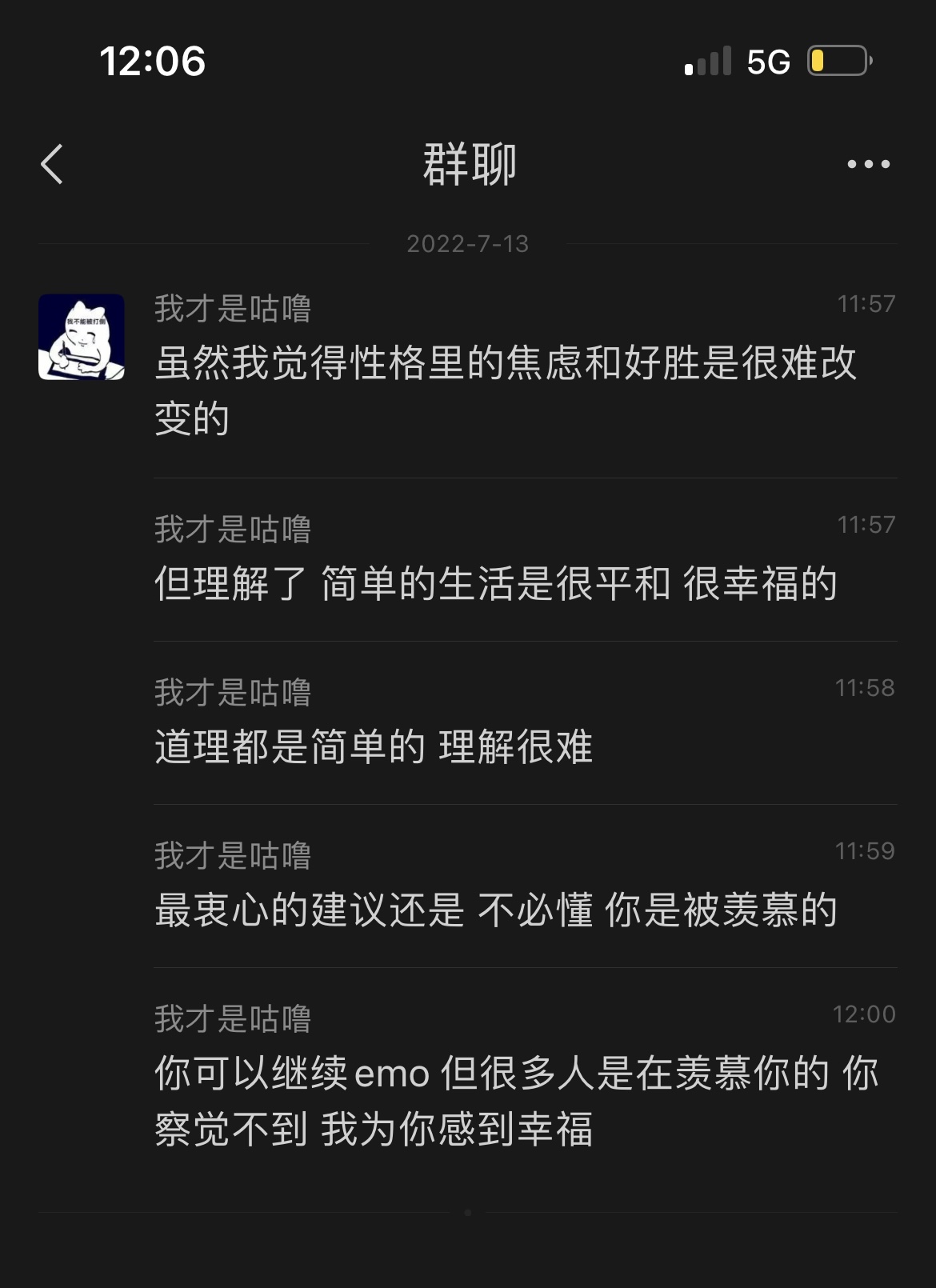The width and height of the screenshot is (936, 1288).
Task: Open 我才是咕噜's profile avatar
Action: pos(82,337)
